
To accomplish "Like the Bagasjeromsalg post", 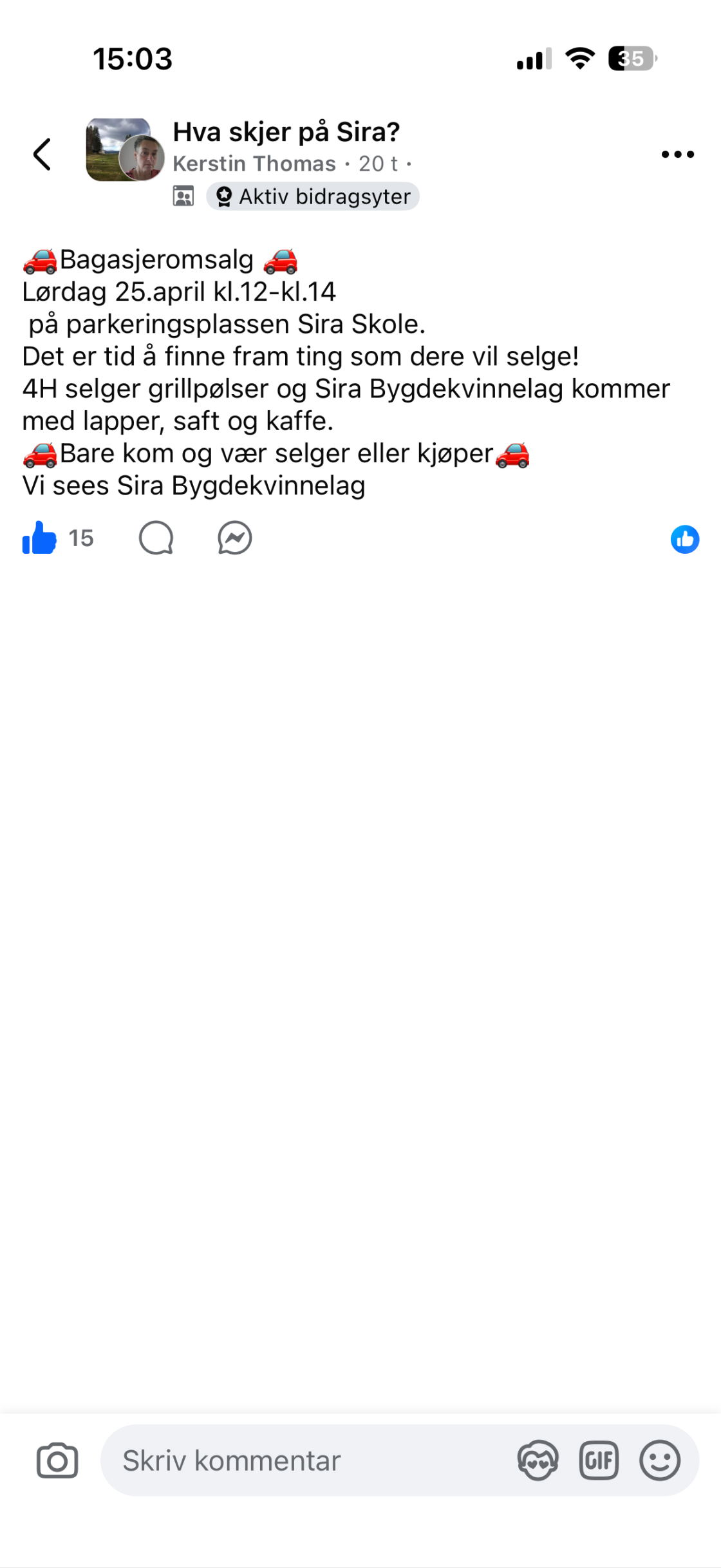I will (x=39, y=538).
